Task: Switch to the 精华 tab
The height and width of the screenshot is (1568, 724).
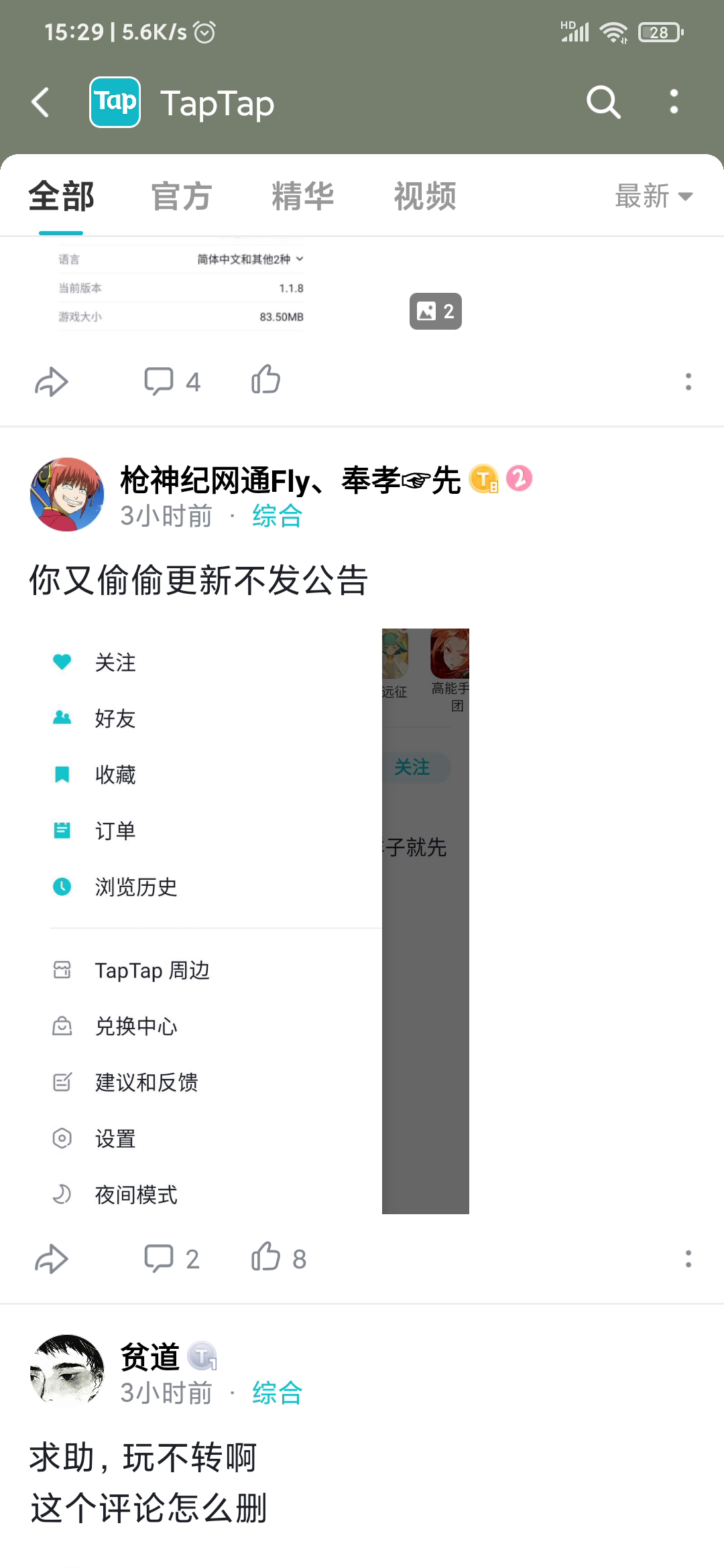Action: 303,196
